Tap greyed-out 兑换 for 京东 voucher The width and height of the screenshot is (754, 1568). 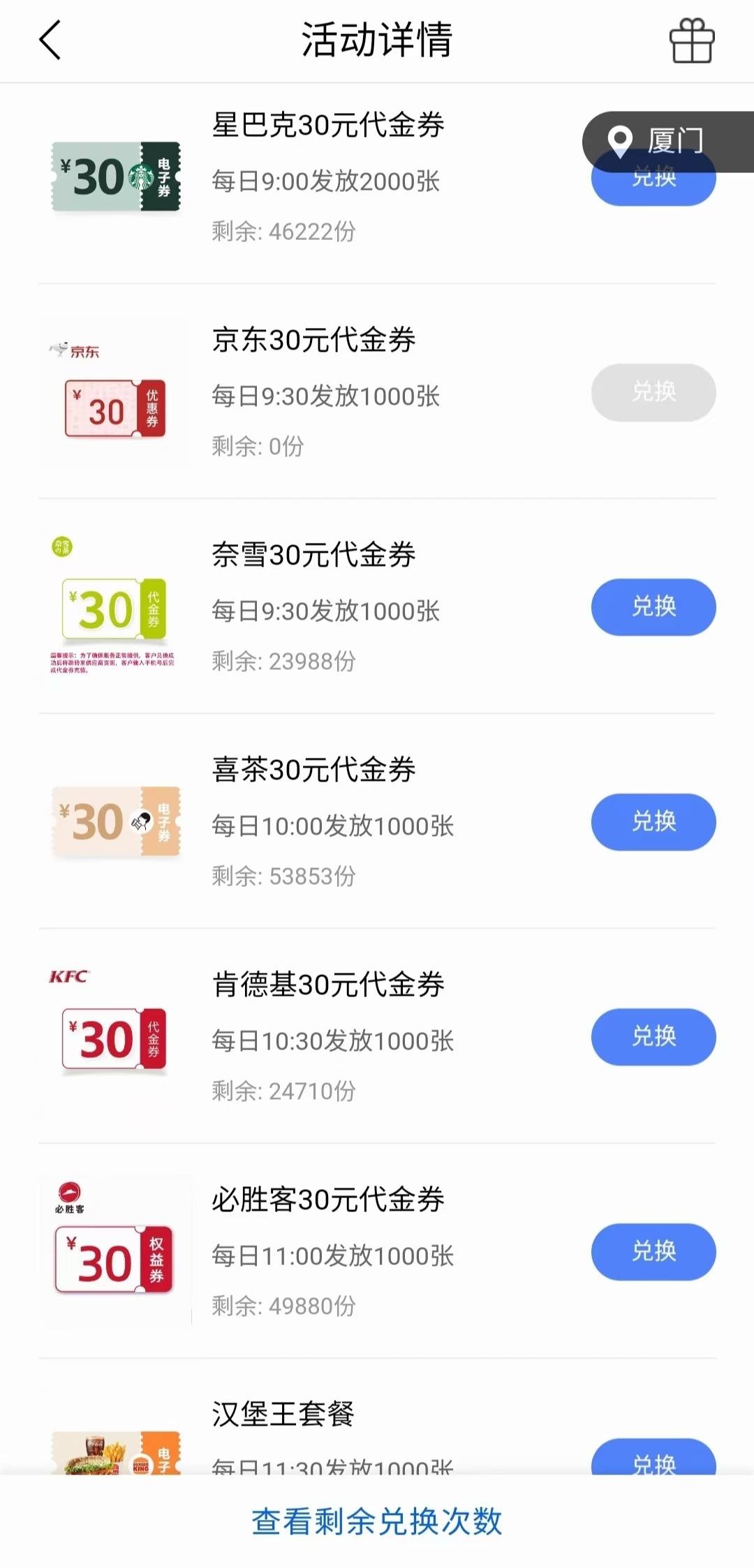click(x=653, y=392)
